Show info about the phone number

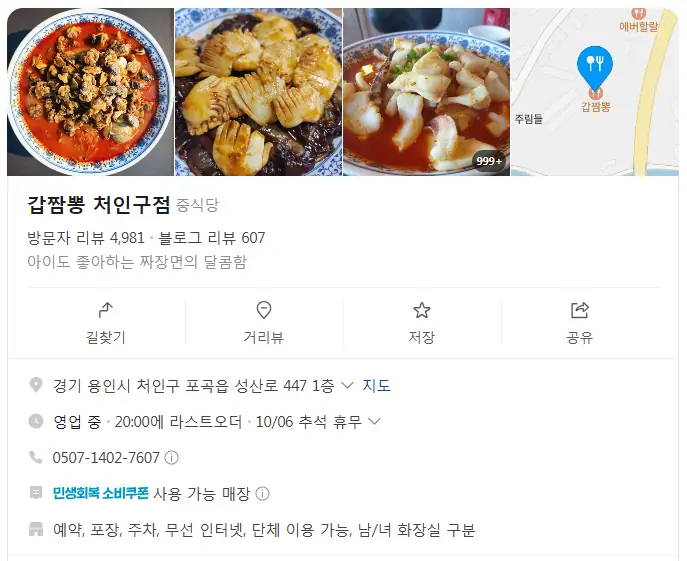171,457
